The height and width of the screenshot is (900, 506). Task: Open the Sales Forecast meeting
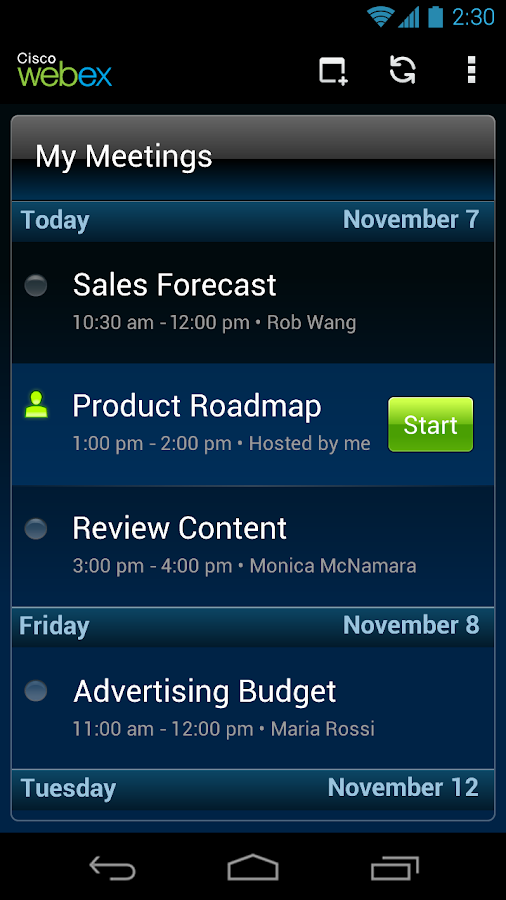tap(253, 302)
